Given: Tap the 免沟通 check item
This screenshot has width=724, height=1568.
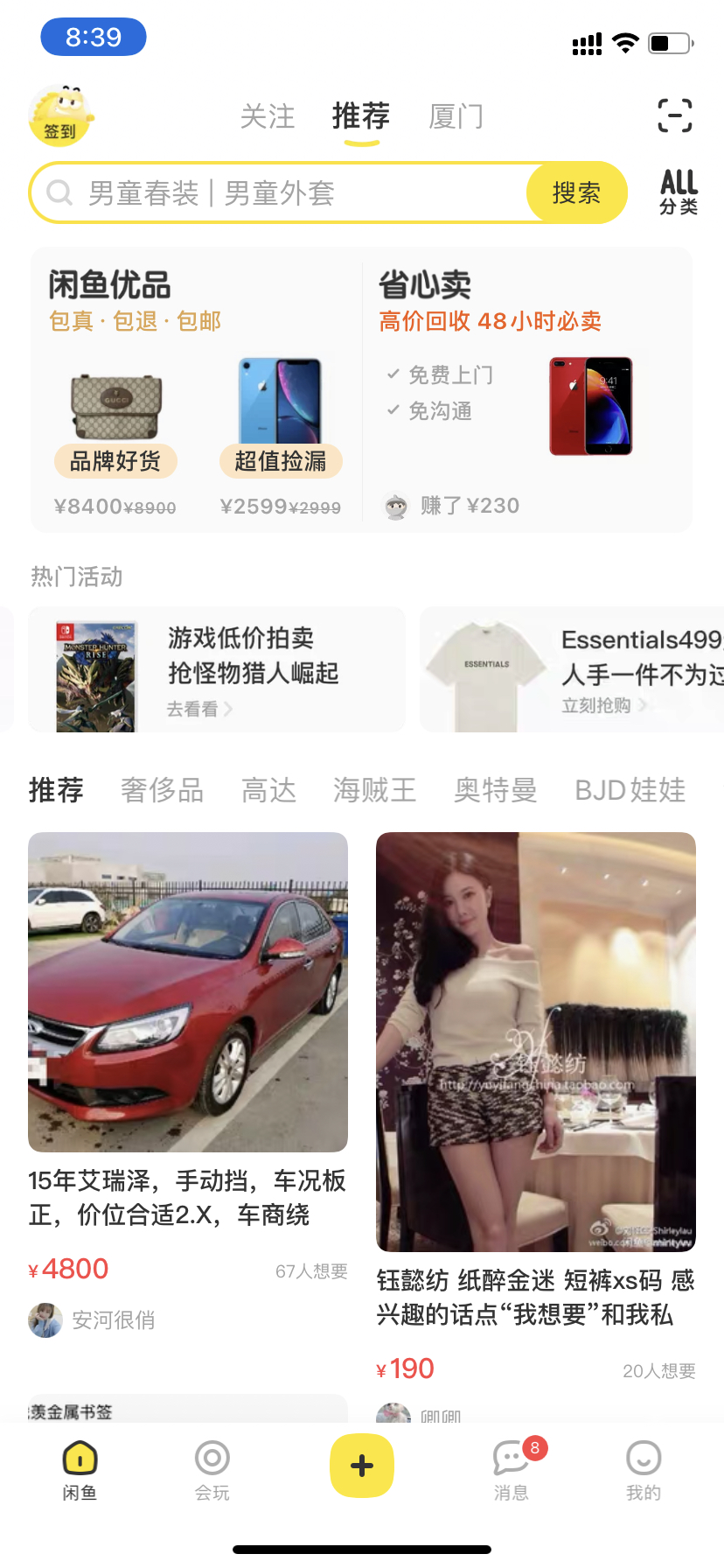Looking at the screenshot, I should [x=433, y=411].
